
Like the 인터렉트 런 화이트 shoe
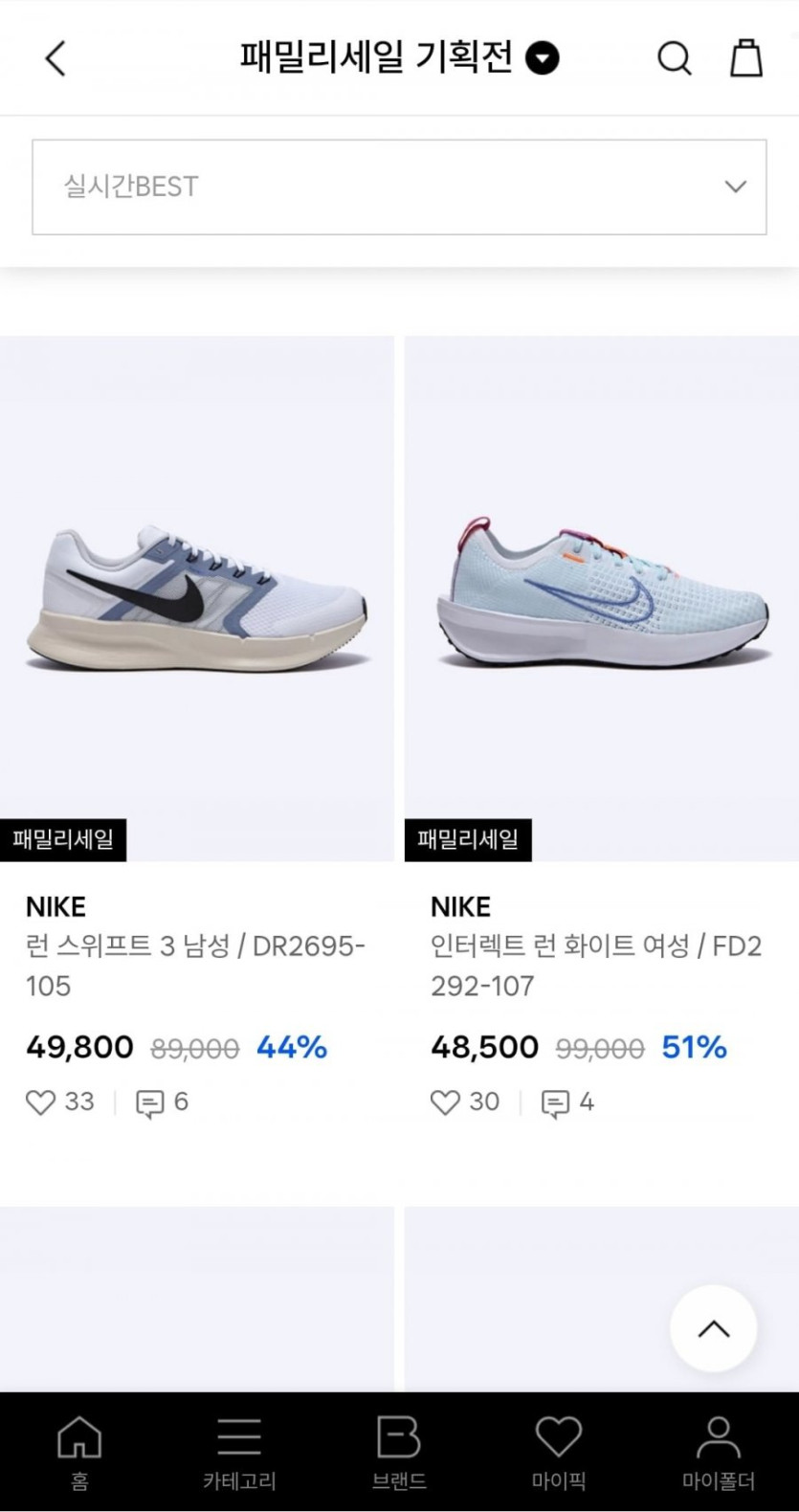[x=445, y=1102]
